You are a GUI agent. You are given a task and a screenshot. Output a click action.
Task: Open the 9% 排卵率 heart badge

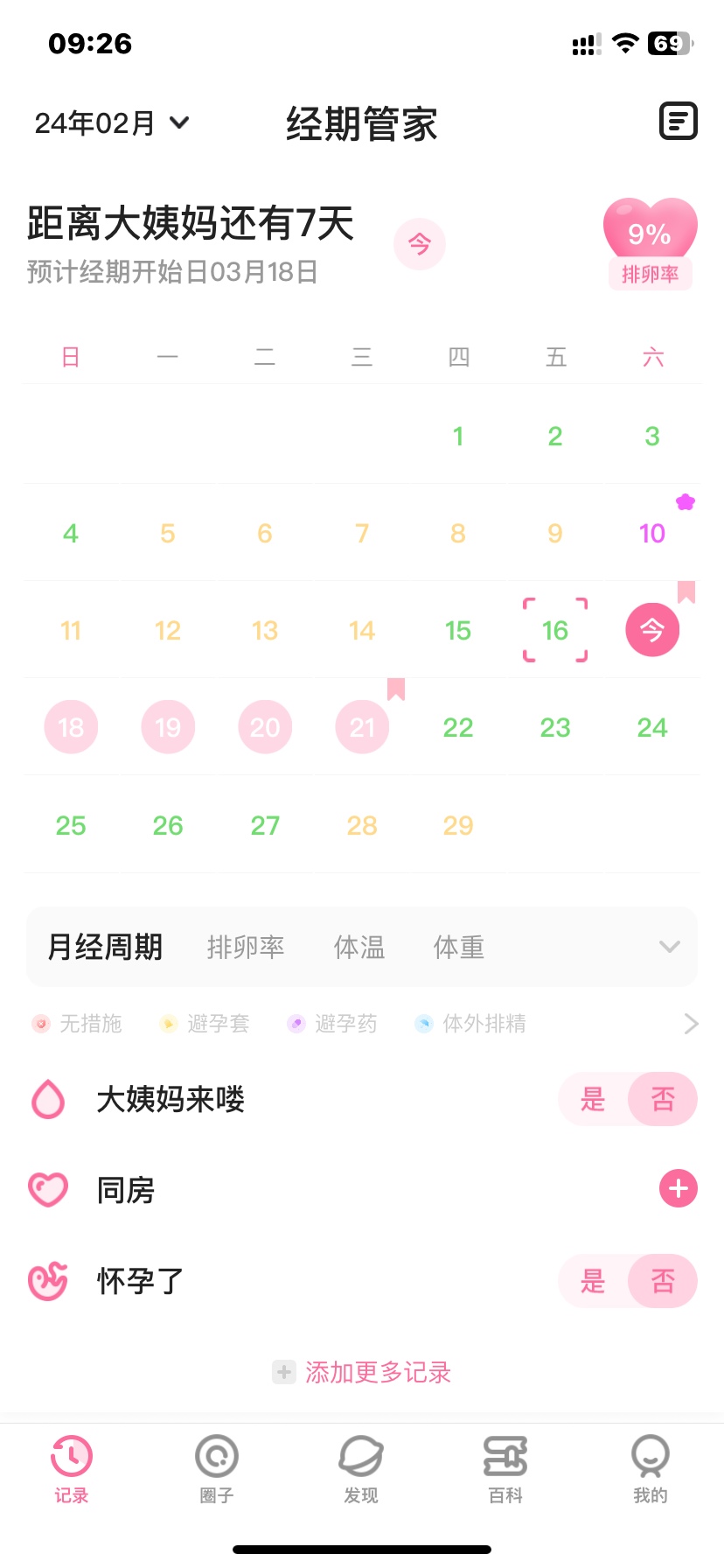[650, 244]
